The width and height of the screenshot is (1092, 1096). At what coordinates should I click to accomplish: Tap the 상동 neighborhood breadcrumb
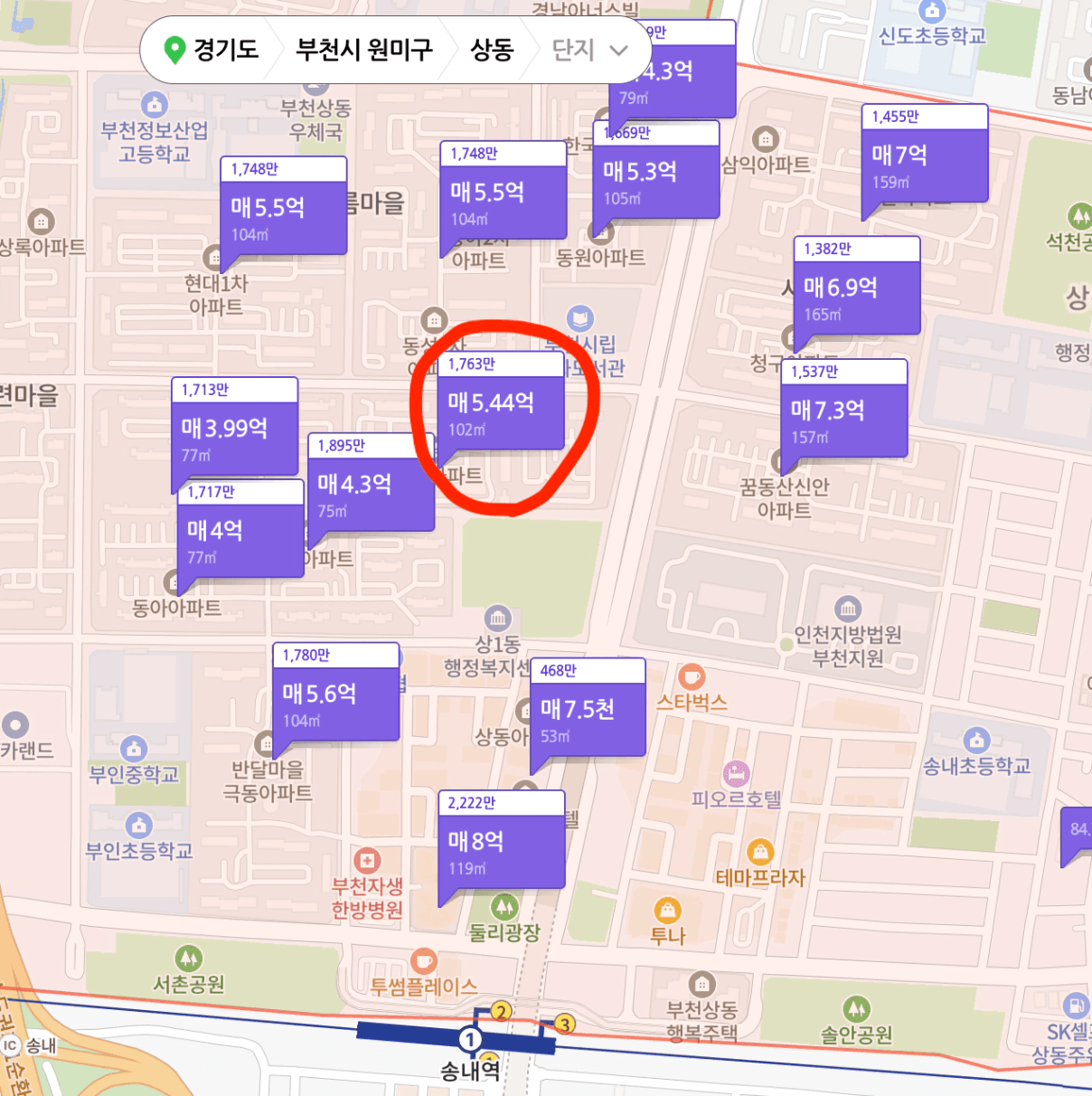[x=492, y=50]
